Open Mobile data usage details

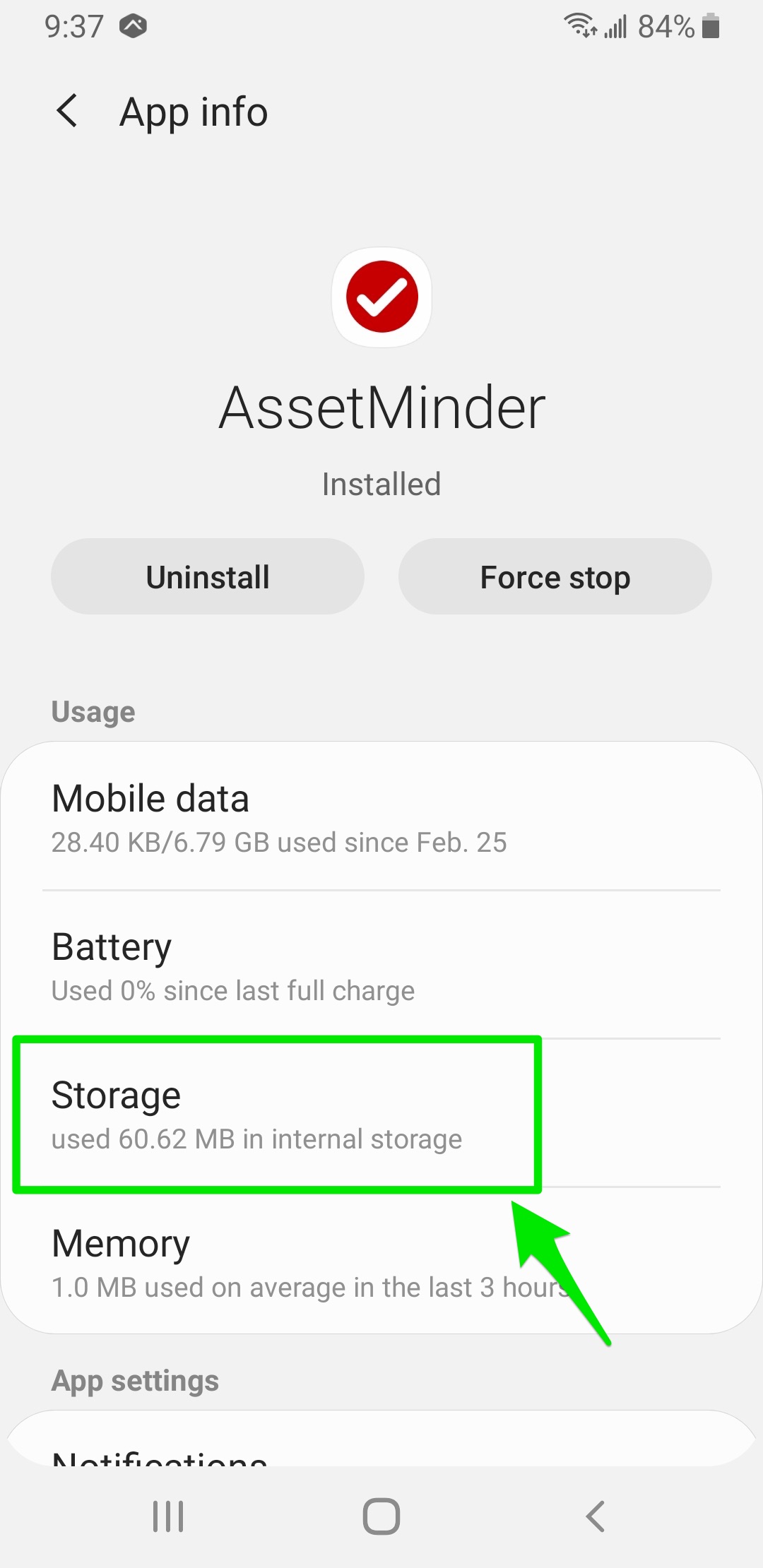(x=381, y=816)
